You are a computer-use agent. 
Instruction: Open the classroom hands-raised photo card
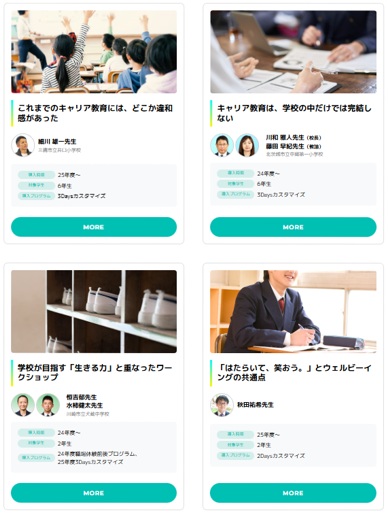(x=94, y=52)
